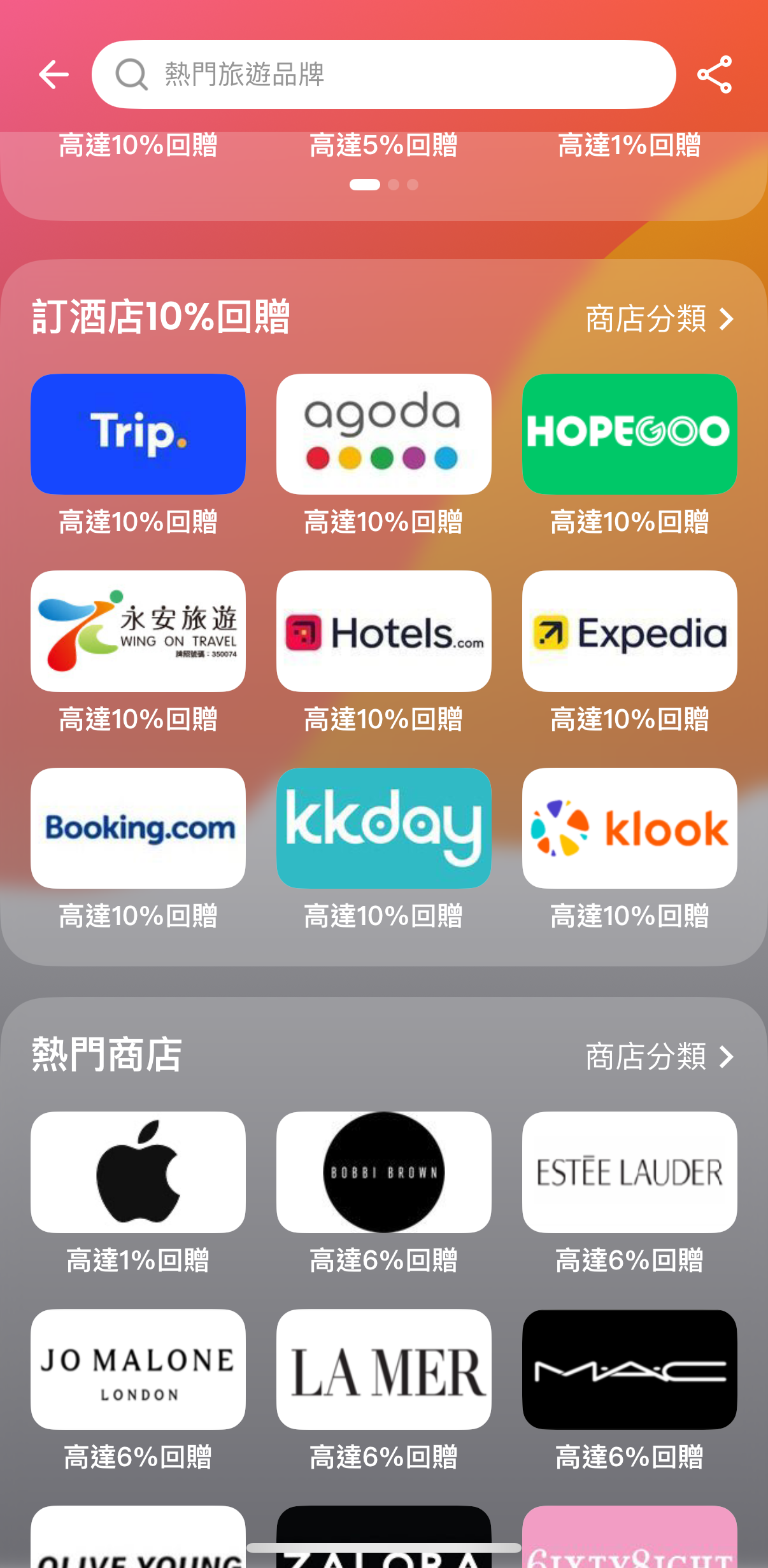Select the agoda store tile
The image size is (768, 1568).
tap(383, 434)
